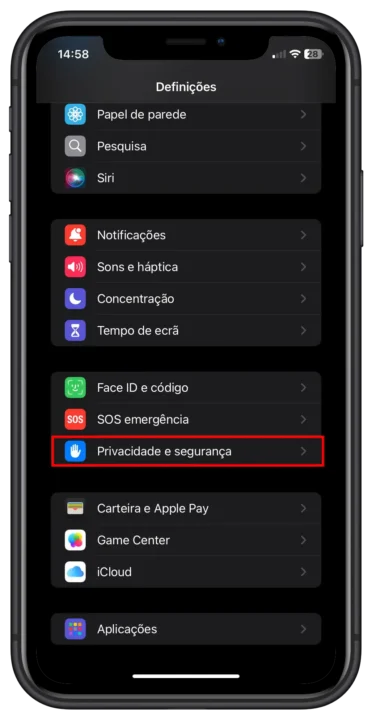Open Concentração settings
Image resolution: width=372 pixels, height=720 pixels.
[x=186, y=298]
